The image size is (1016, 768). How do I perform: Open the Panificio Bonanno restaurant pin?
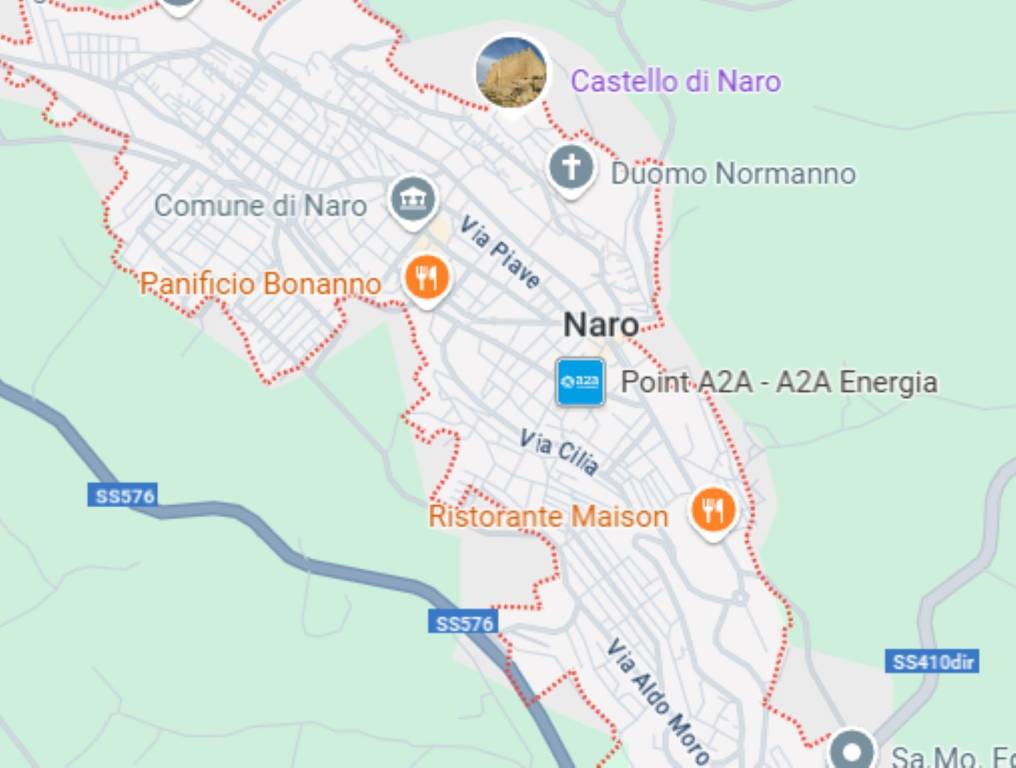click(x=427, y=277)
